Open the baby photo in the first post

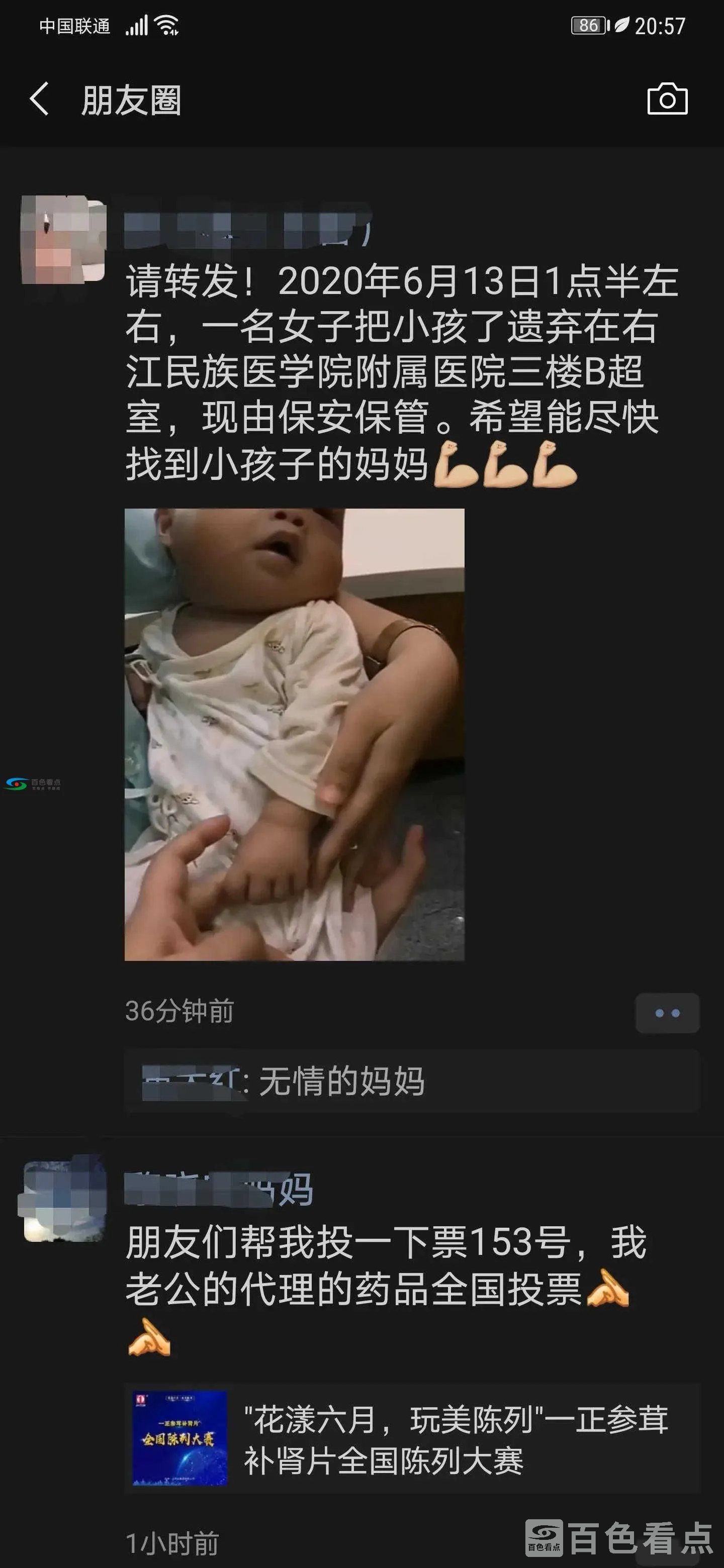click(294, 734)
